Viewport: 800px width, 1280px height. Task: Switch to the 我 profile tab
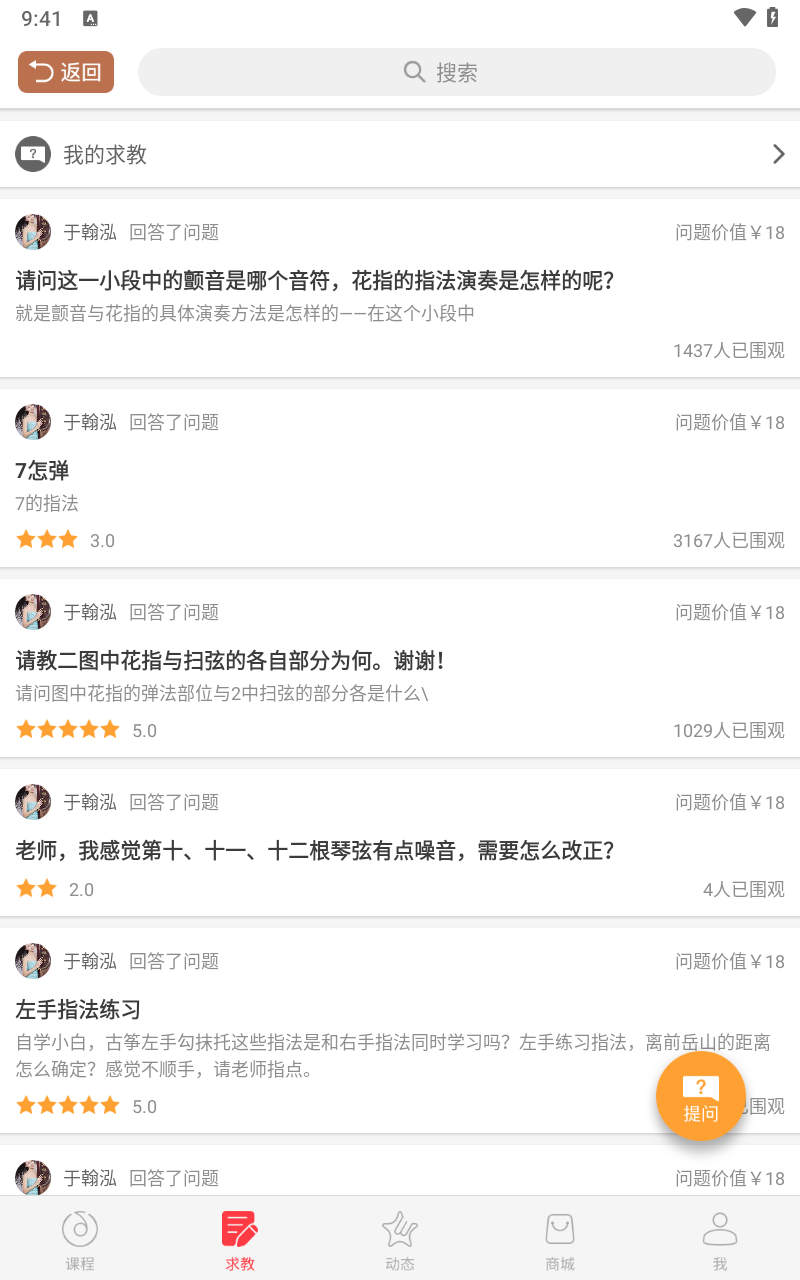tap(720, 1240)
